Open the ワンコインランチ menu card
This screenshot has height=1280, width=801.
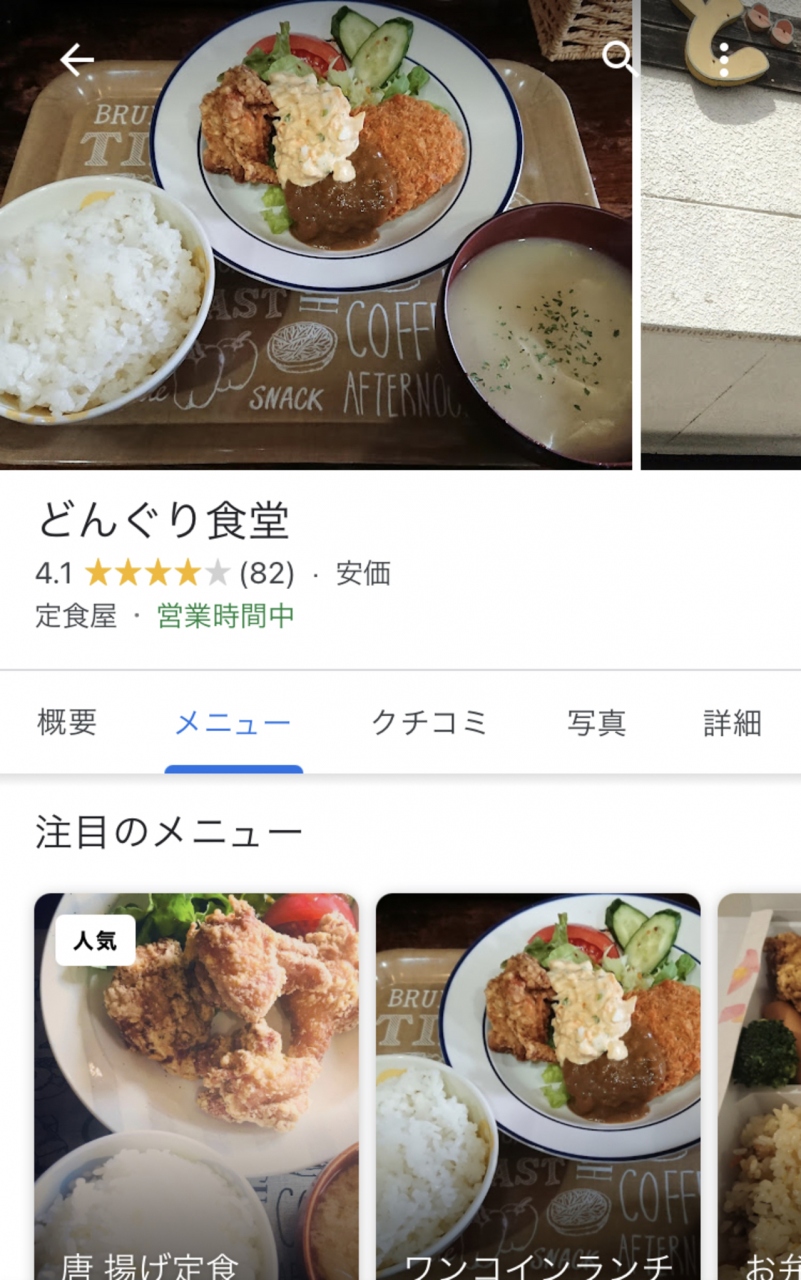(538, 1085)
